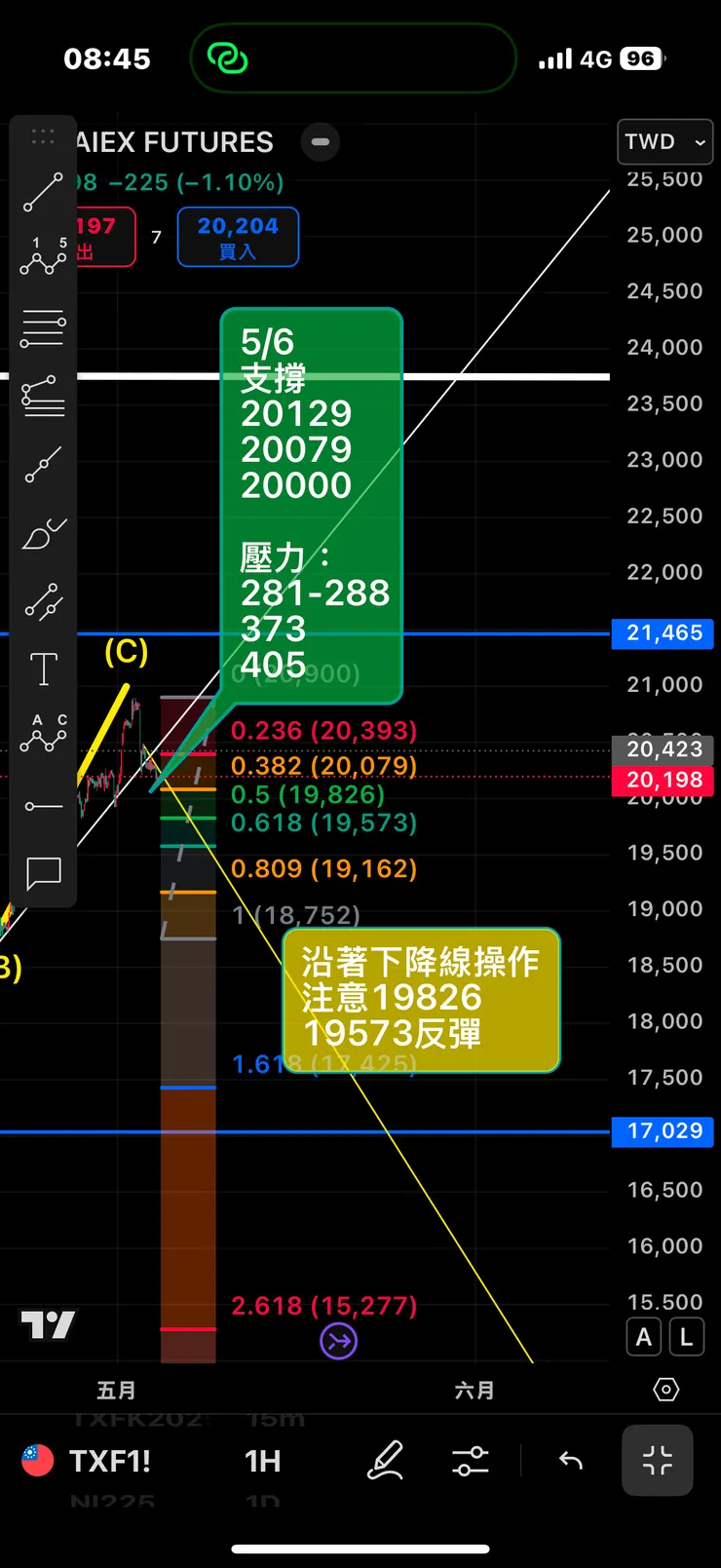Open the TWD currency dropdown

[664, 142]
